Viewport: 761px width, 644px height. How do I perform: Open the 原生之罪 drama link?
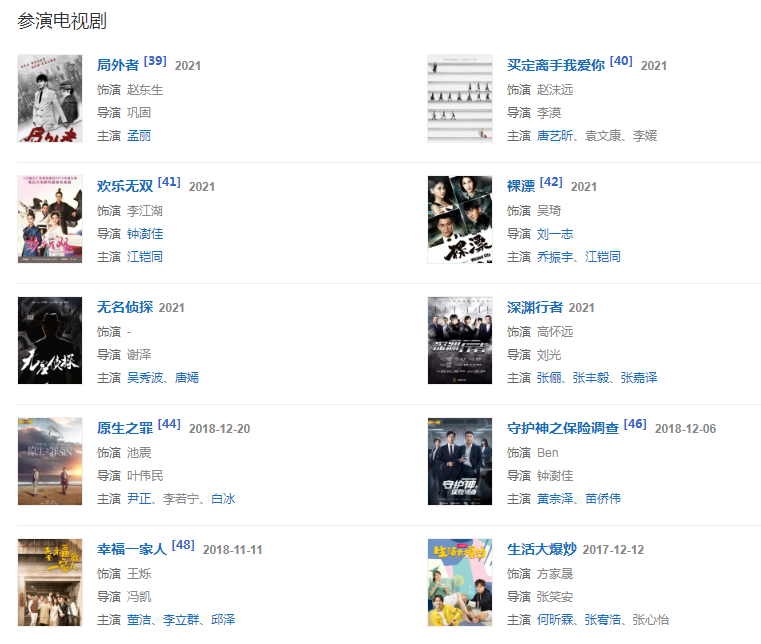click(125, 428)
